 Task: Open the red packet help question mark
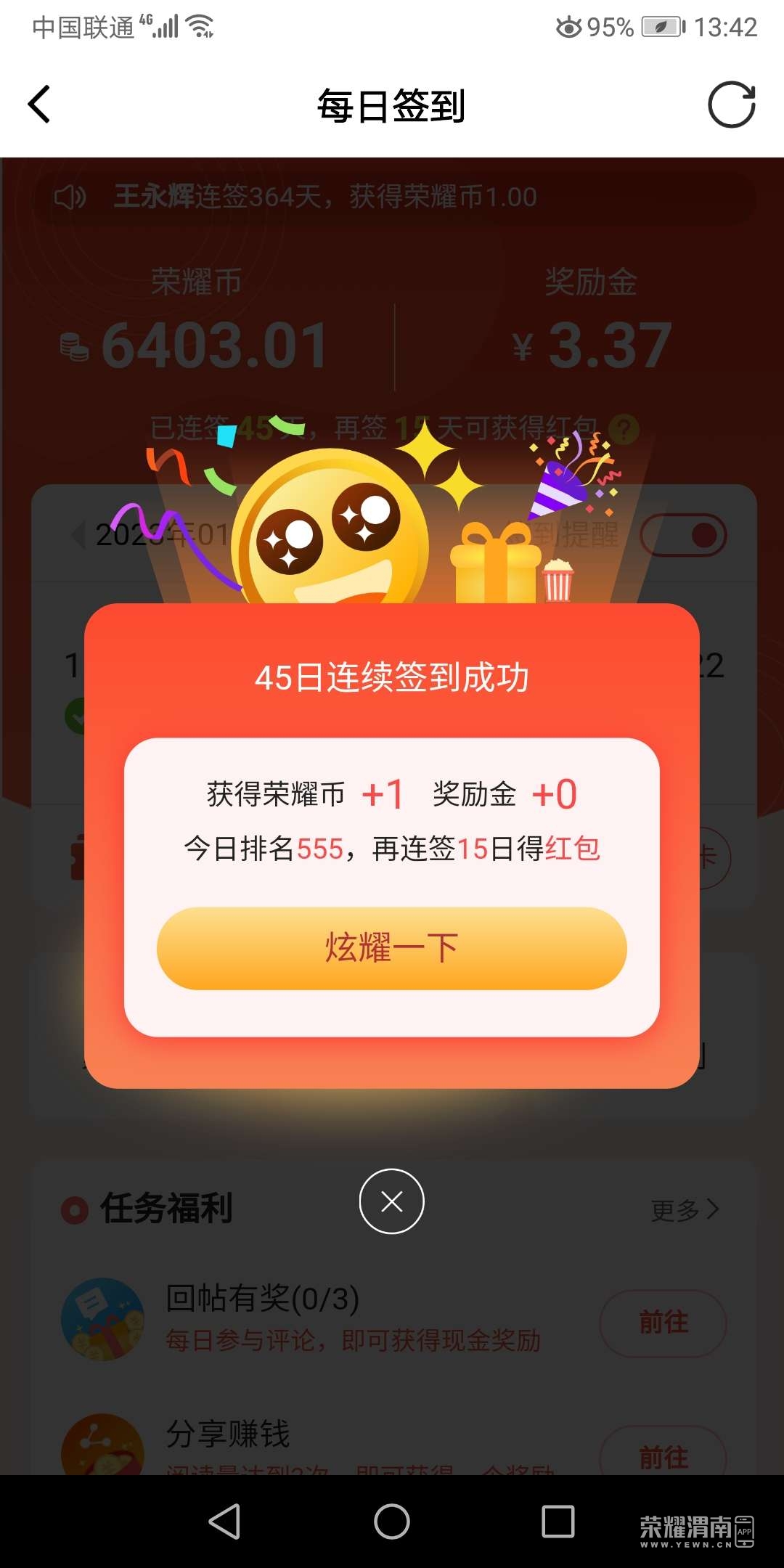tap(624, 429)
